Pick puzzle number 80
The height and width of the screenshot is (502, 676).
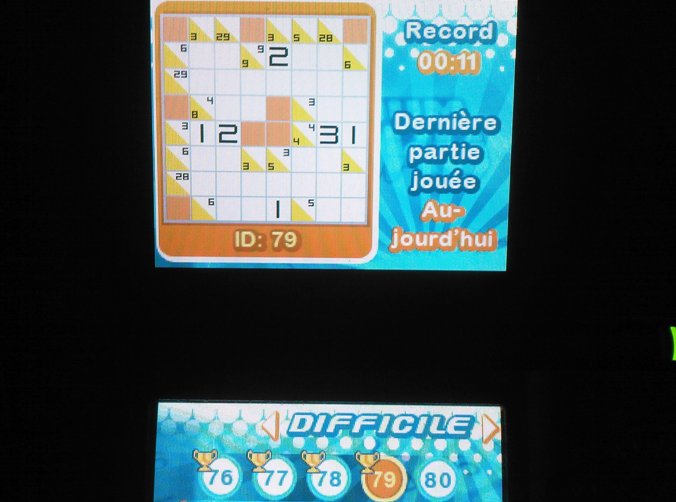click(437, 478)
